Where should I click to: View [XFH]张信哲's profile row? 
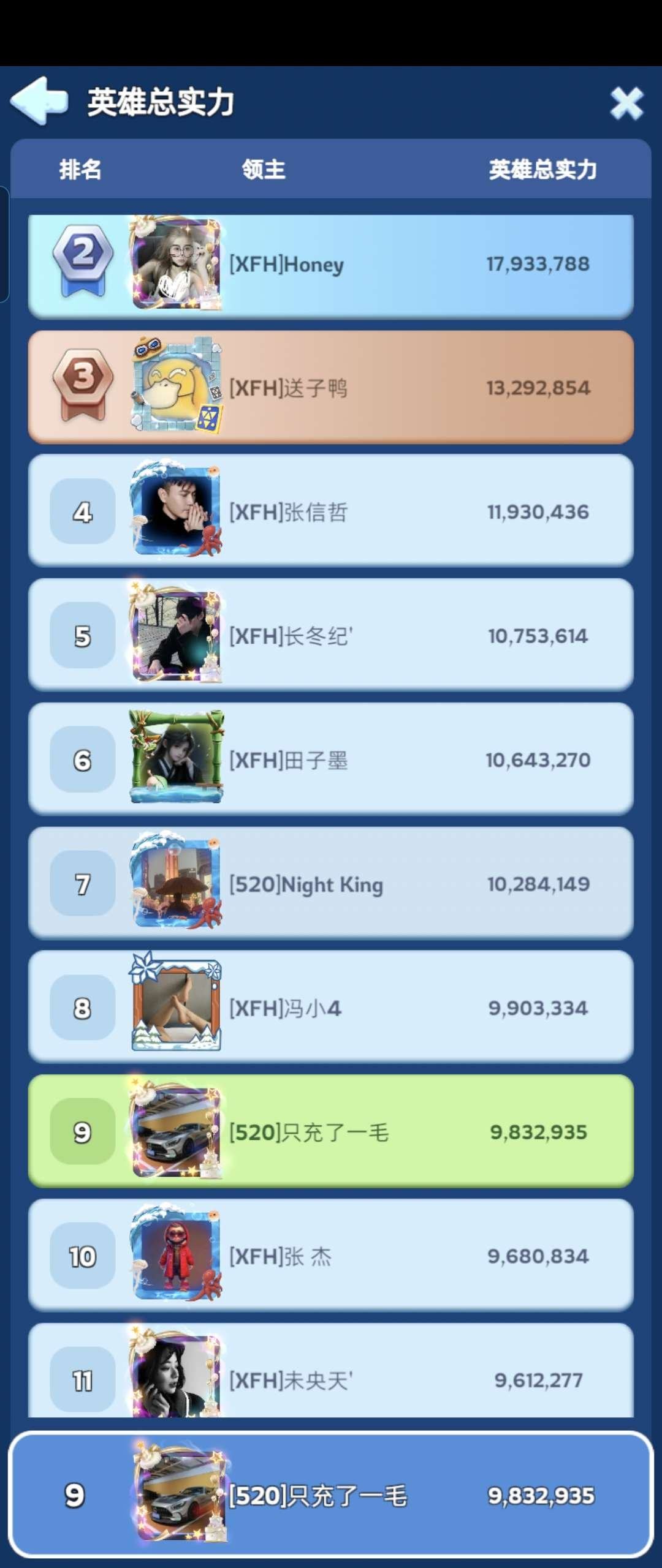coord(331,511)
